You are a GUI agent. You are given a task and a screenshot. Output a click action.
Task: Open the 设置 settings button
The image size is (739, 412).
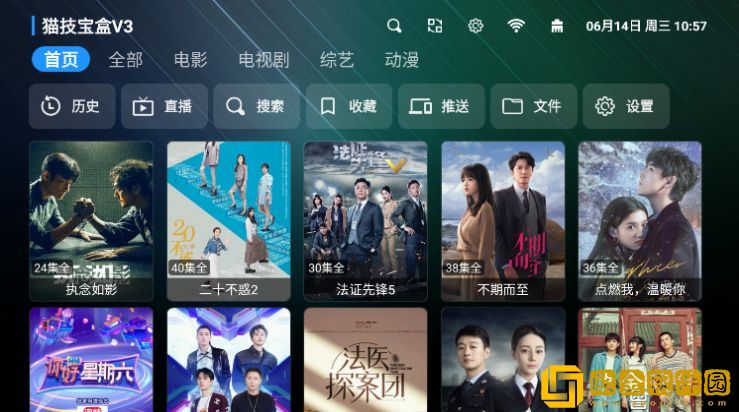click(625, 106)
